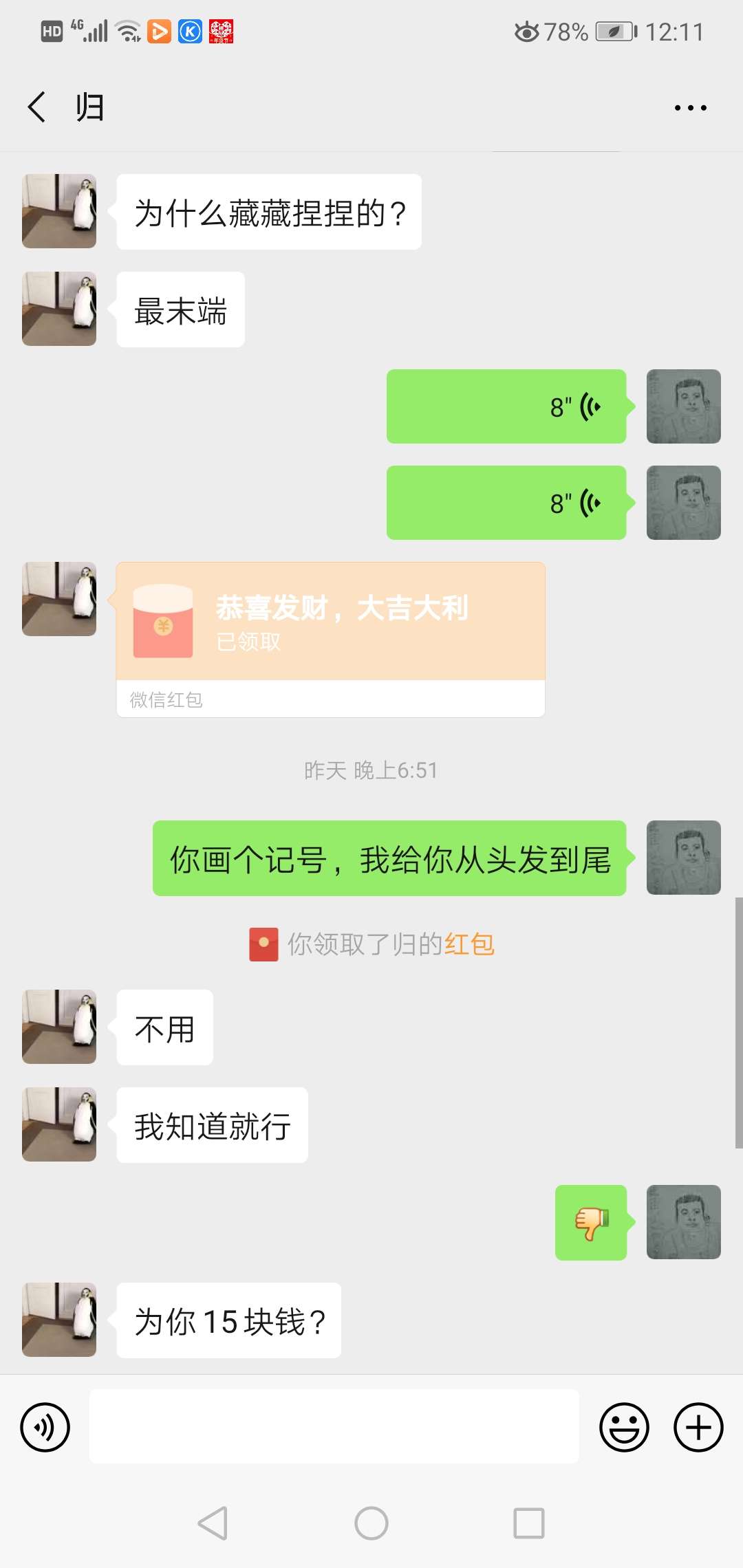The image size is (743, 1568).
Task: Open my avatar beside 你画个记号 message
Action: tap(684, 858)
